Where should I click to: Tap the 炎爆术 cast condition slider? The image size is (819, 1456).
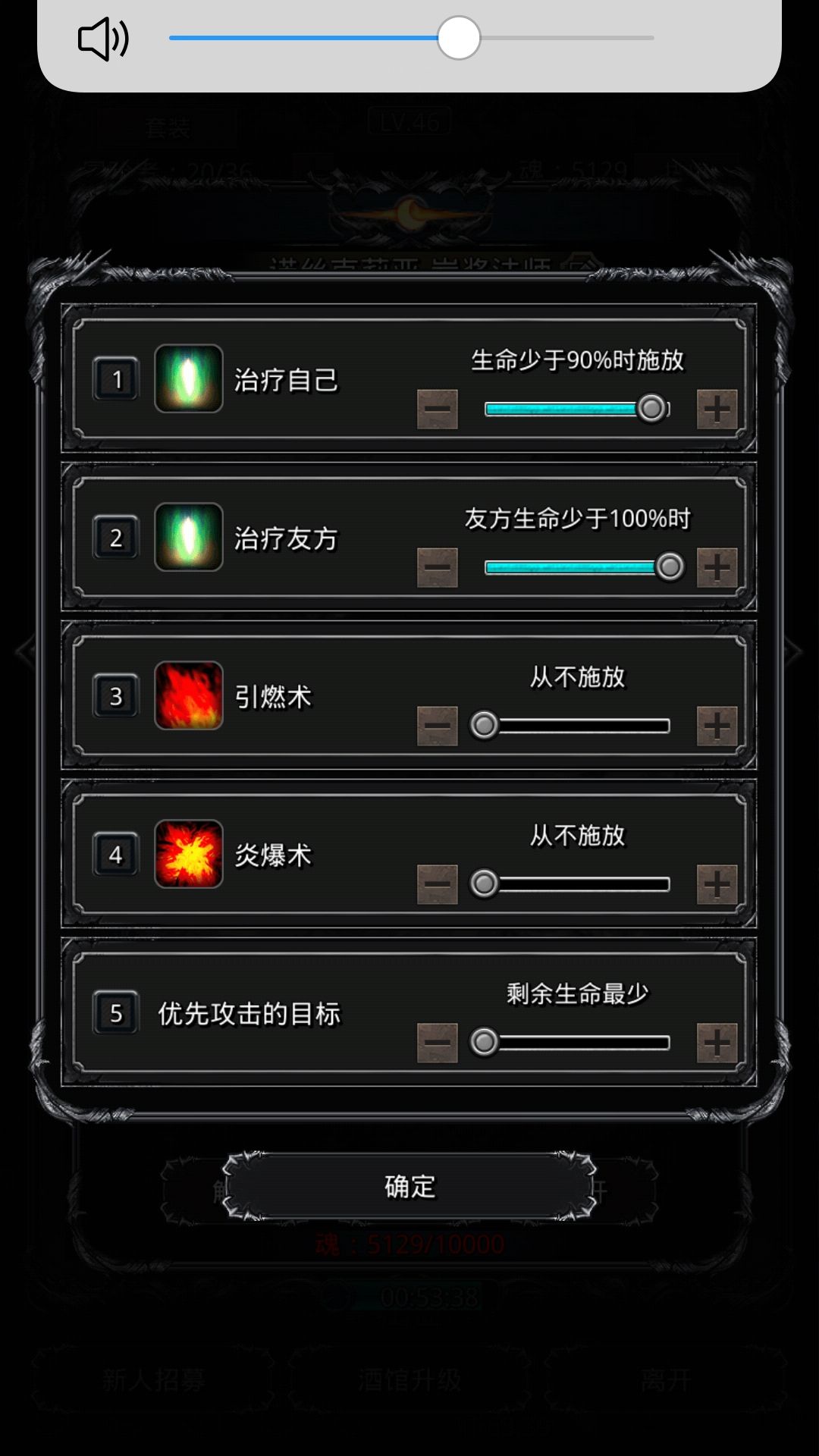[x=576, y=884]
